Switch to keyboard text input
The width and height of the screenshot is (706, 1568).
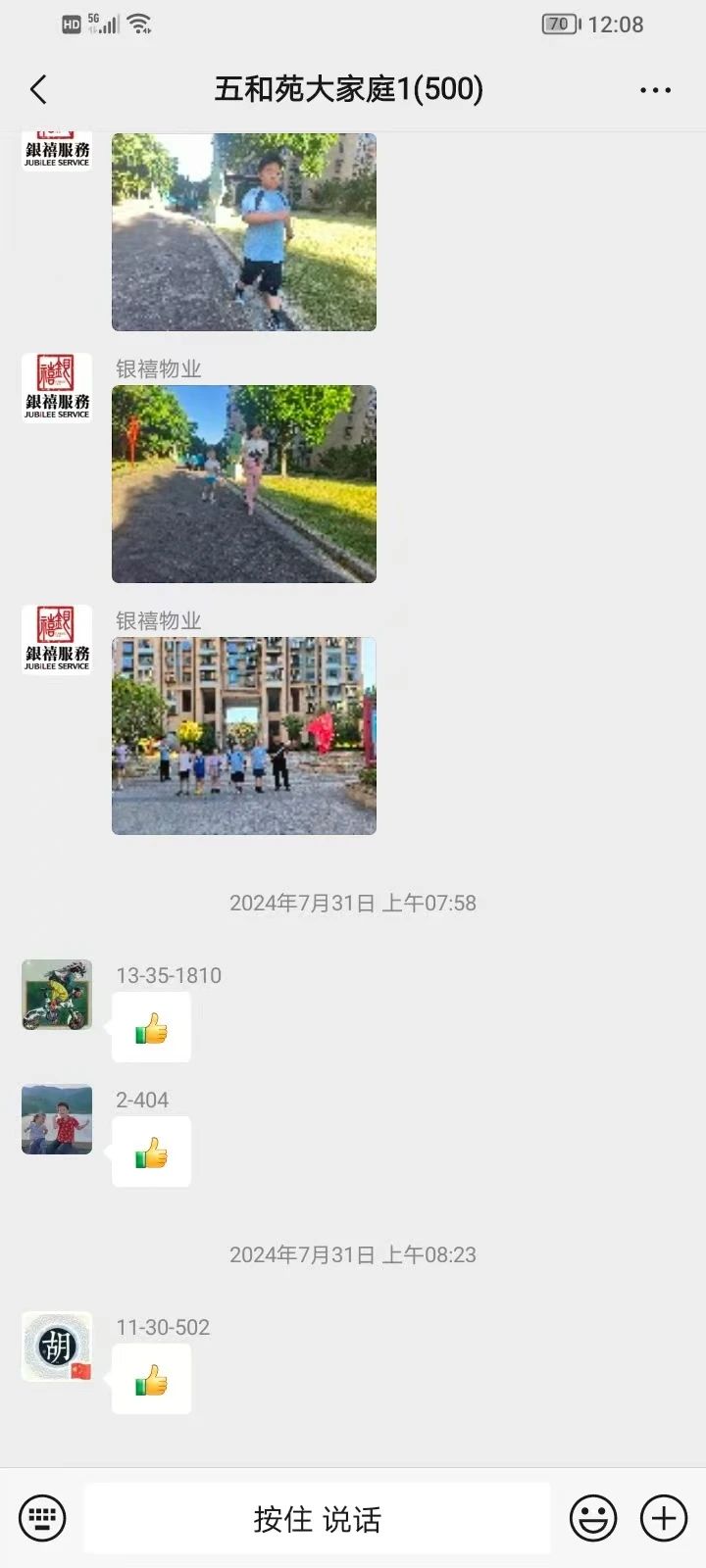42,1519
